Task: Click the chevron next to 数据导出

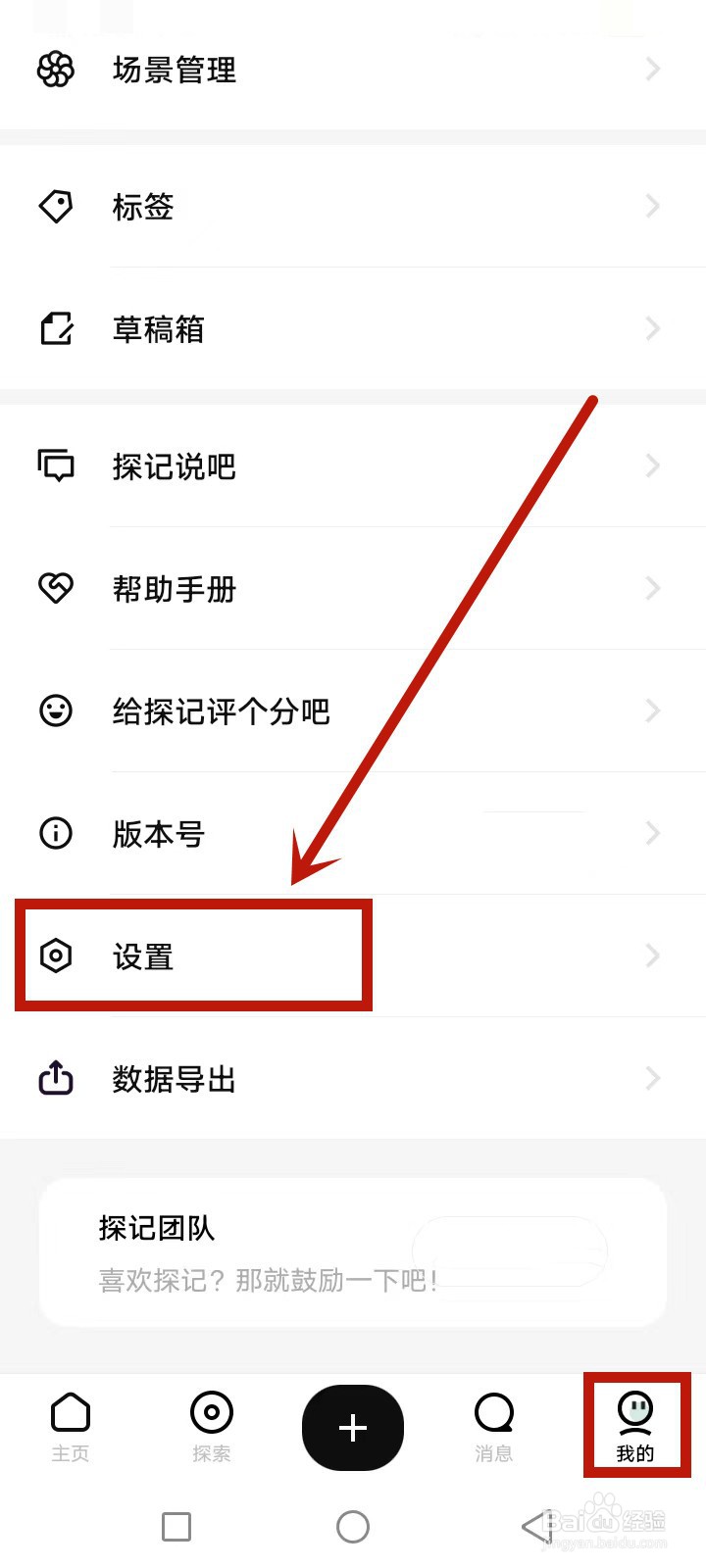Action: [652, 1079]
